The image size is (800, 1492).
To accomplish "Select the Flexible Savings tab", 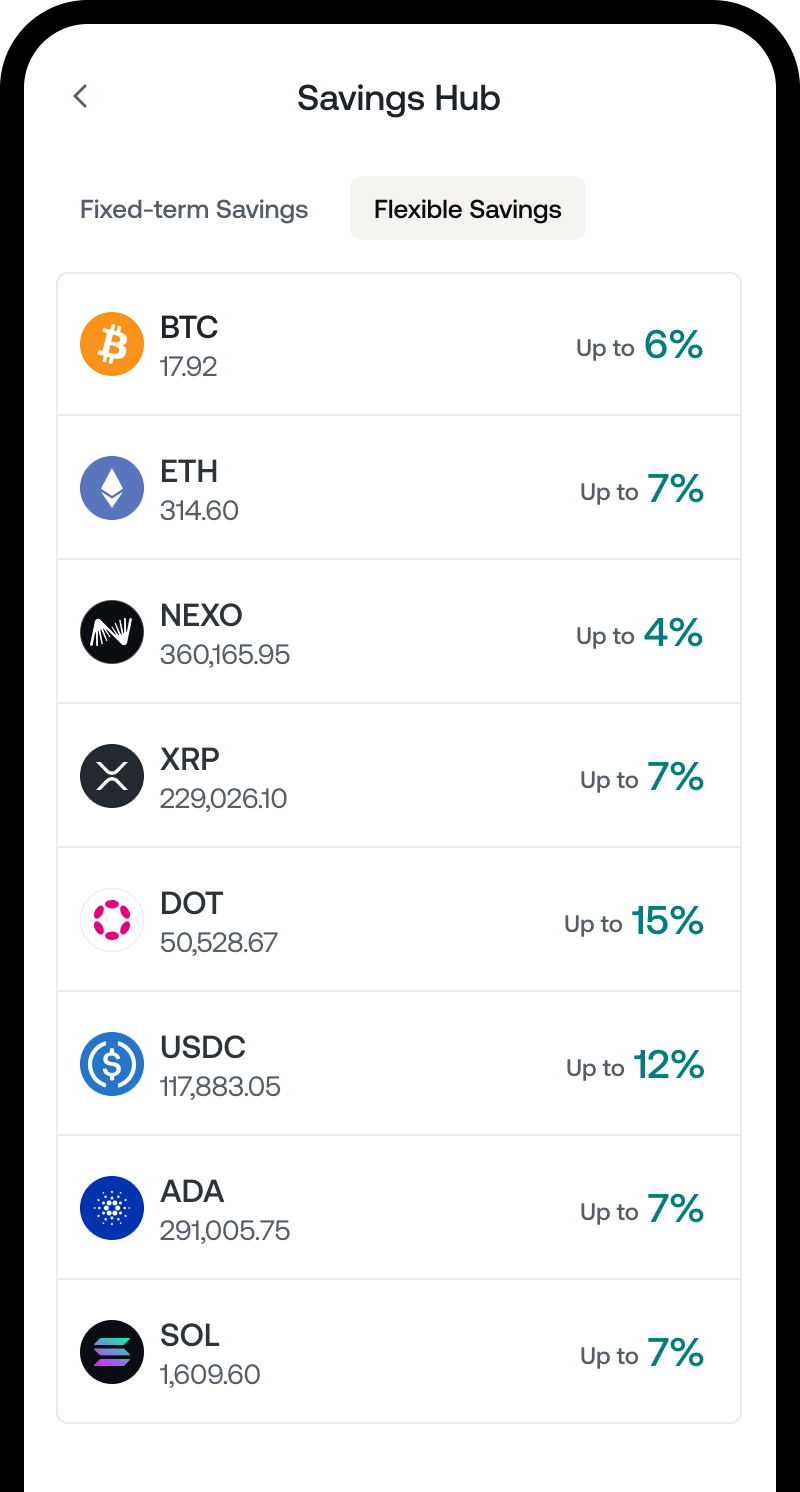I will tap(467, 208).
